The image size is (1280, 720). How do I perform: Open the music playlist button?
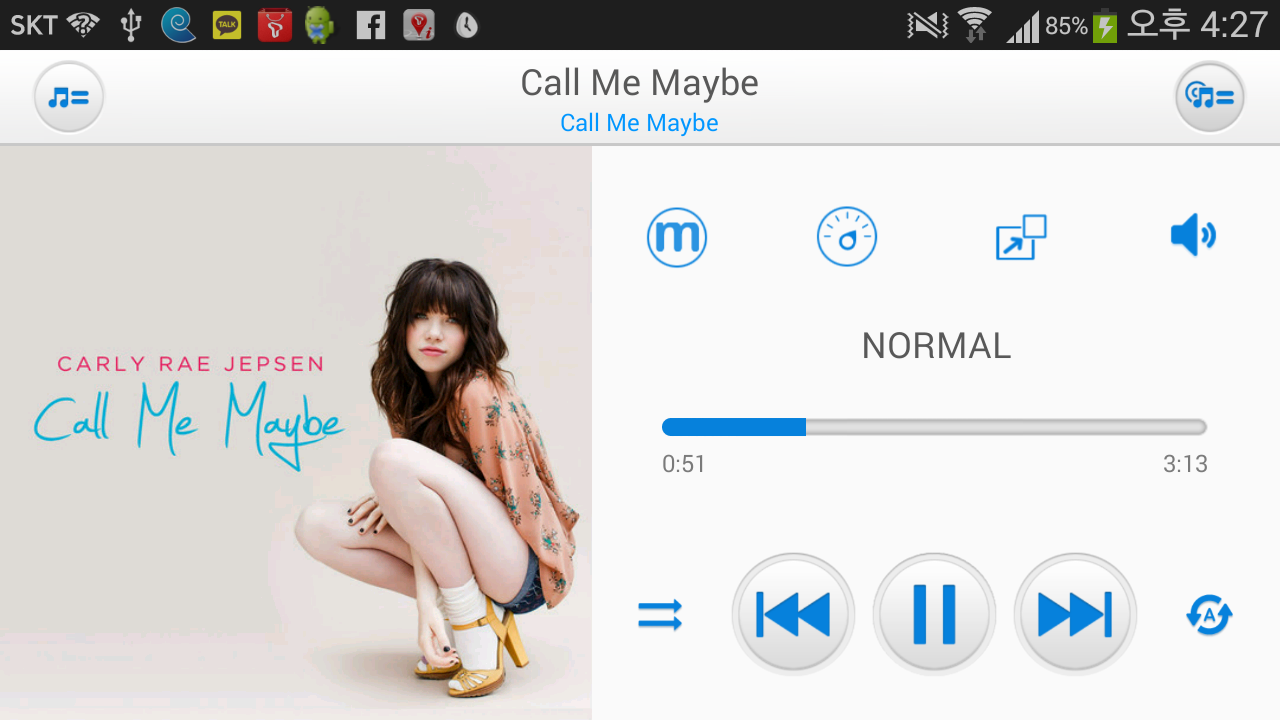click(69, 97)
